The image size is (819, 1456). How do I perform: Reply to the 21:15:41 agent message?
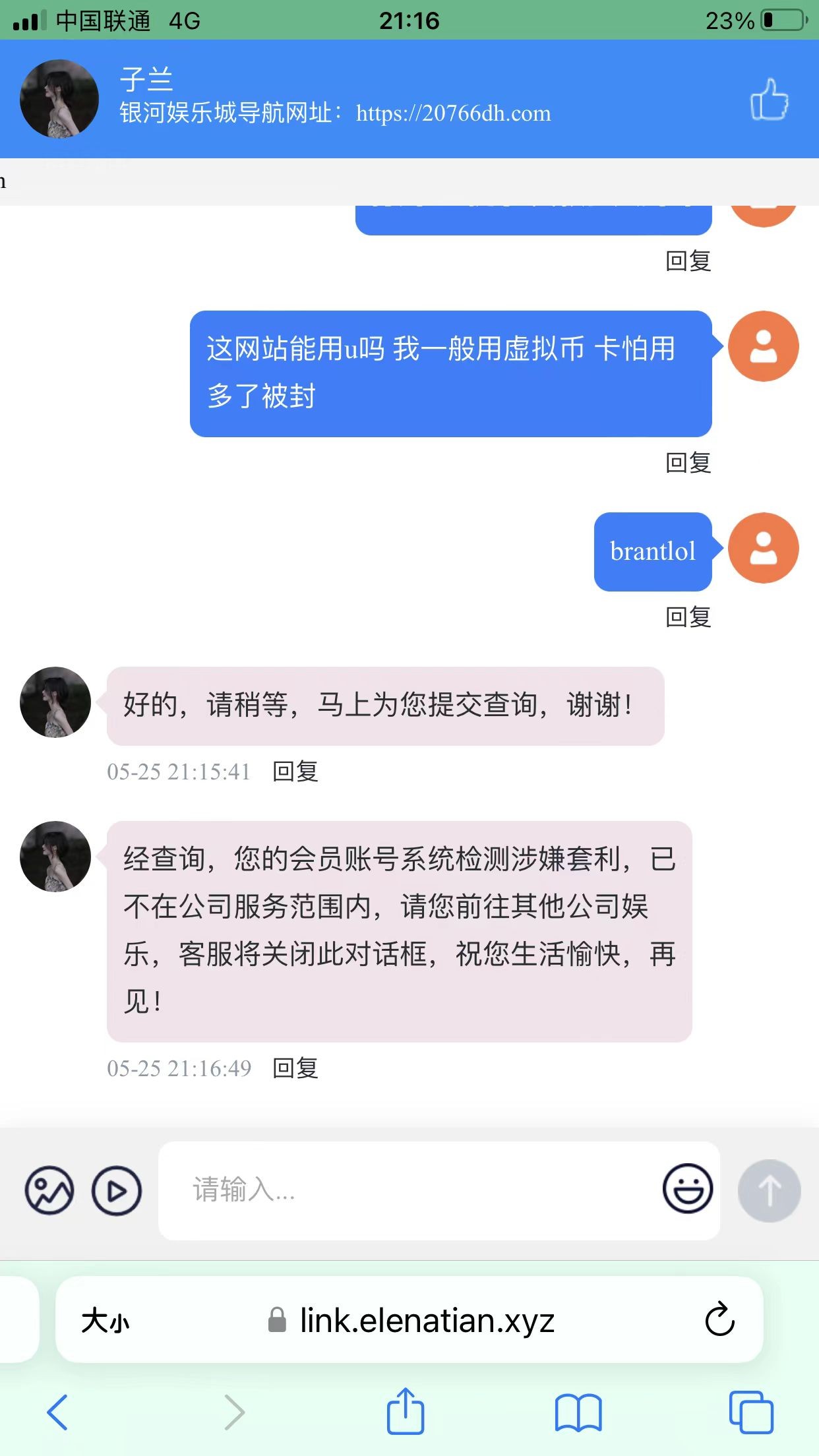[295, 772]
